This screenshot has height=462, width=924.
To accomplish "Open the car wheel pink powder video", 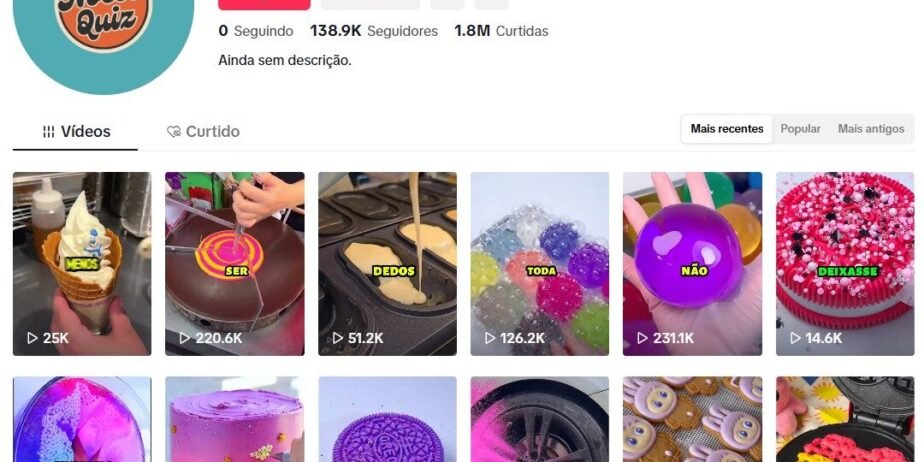I will pyautogui.click(x=540, y=420).
